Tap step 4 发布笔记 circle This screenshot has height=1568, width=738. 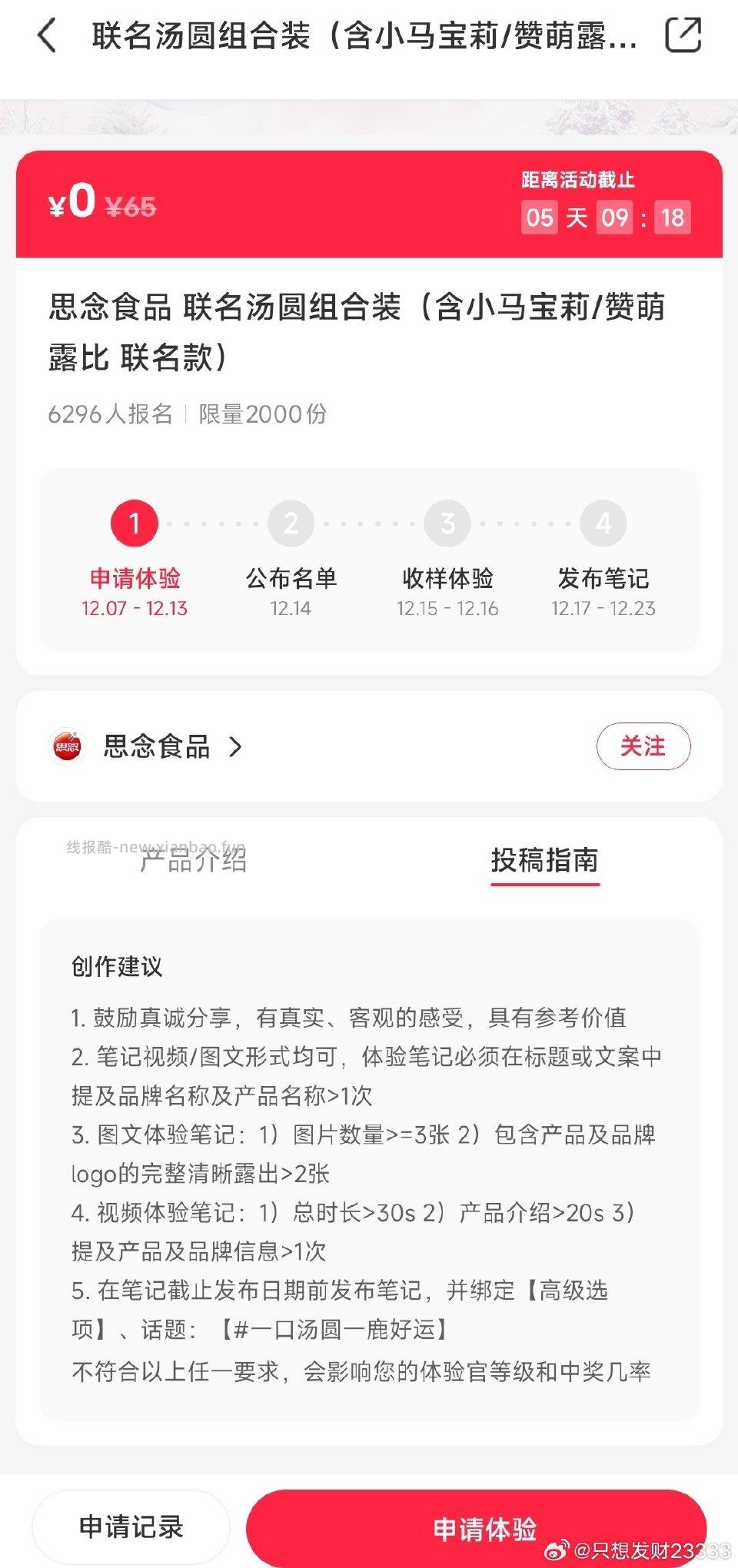pos(604,522)
